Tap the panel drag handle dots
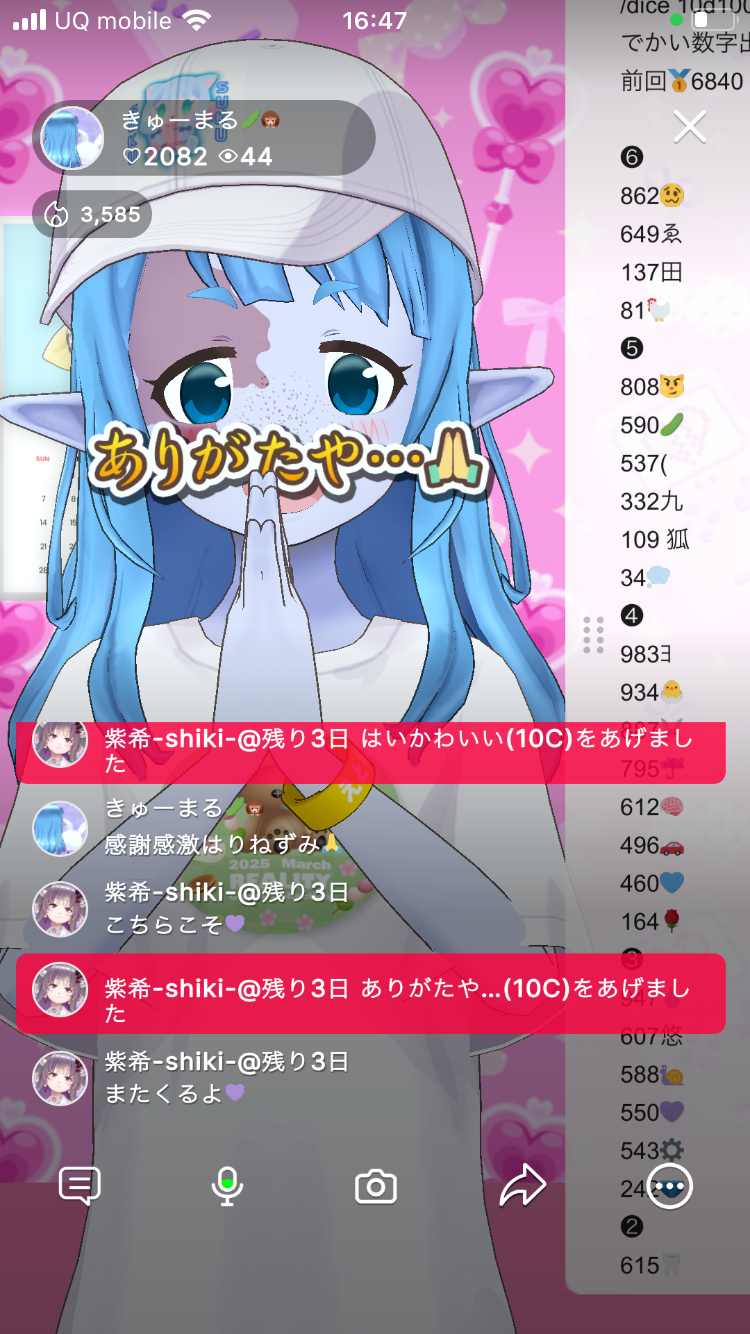Screen dimensions: 750x1334 tap(593, 635)
